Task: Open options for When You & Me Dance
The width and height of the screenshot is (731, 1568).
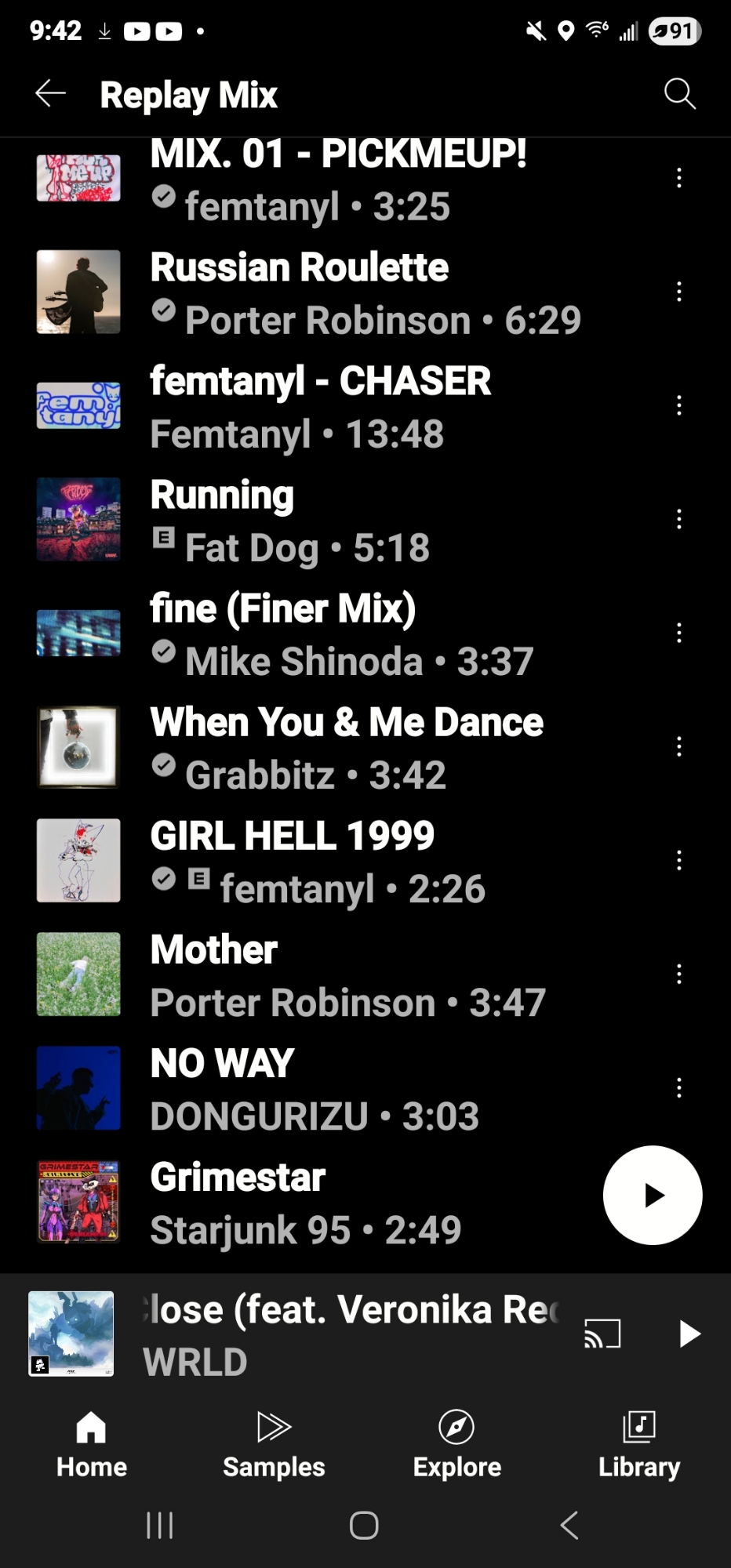Action: tap(679, 746)
